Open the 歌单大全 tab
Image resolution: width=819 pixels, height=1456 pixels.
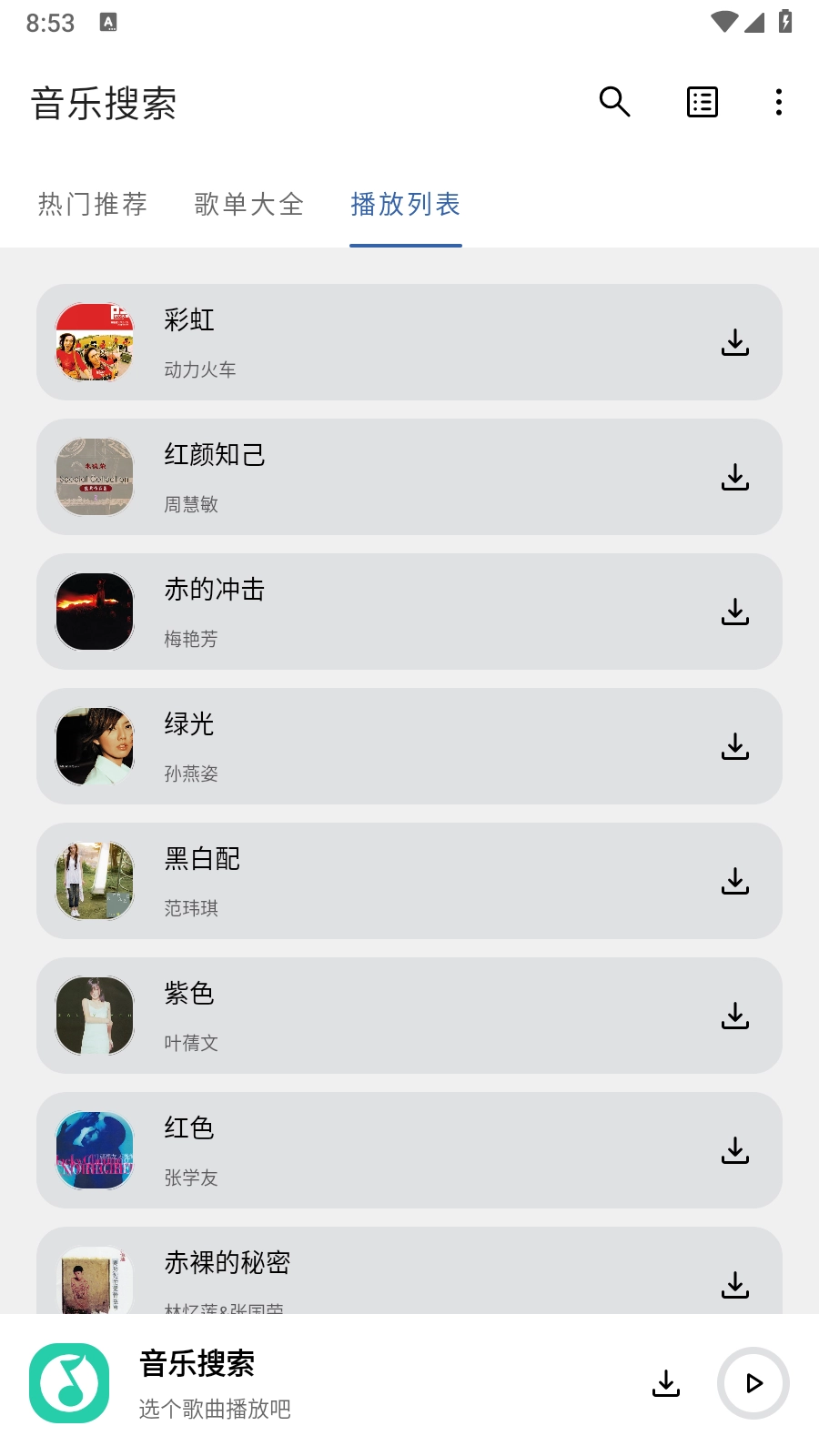(x=248, y=205)
